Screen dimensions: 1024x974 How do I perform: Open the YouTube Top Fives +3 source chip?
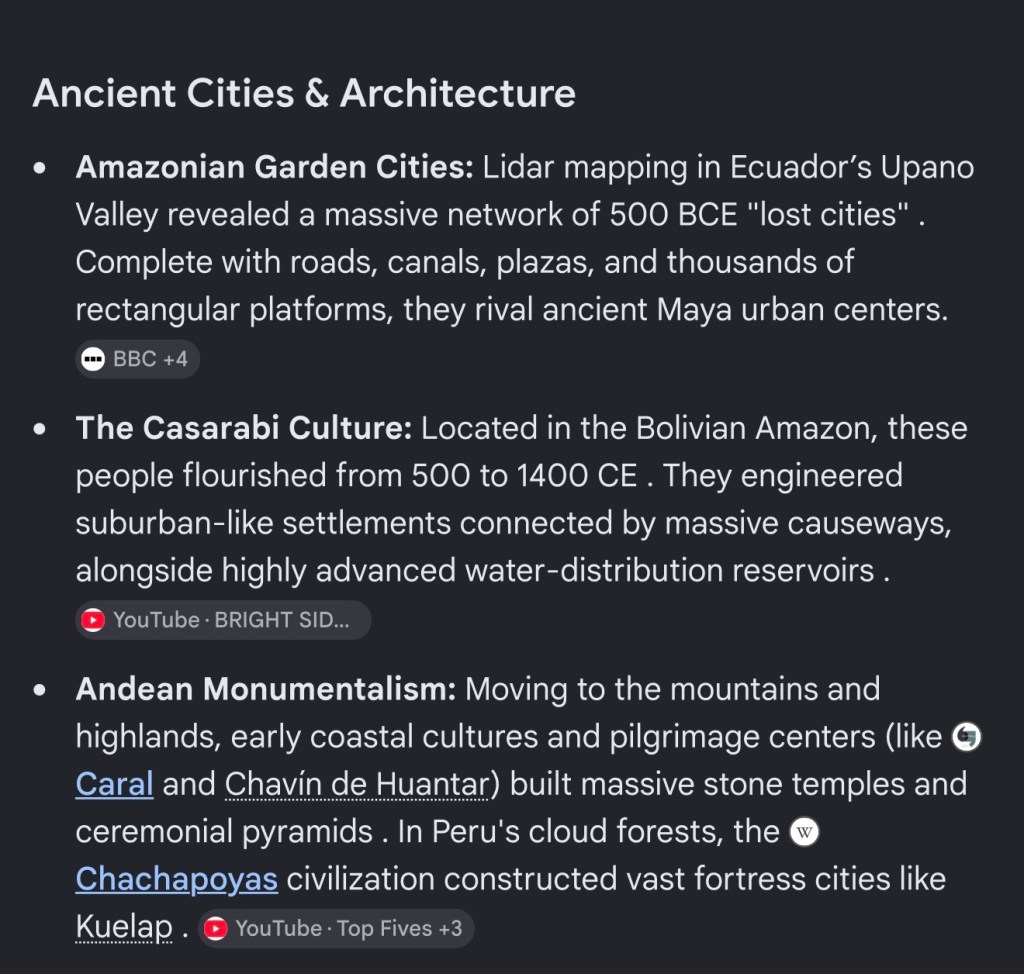(336, 928)
